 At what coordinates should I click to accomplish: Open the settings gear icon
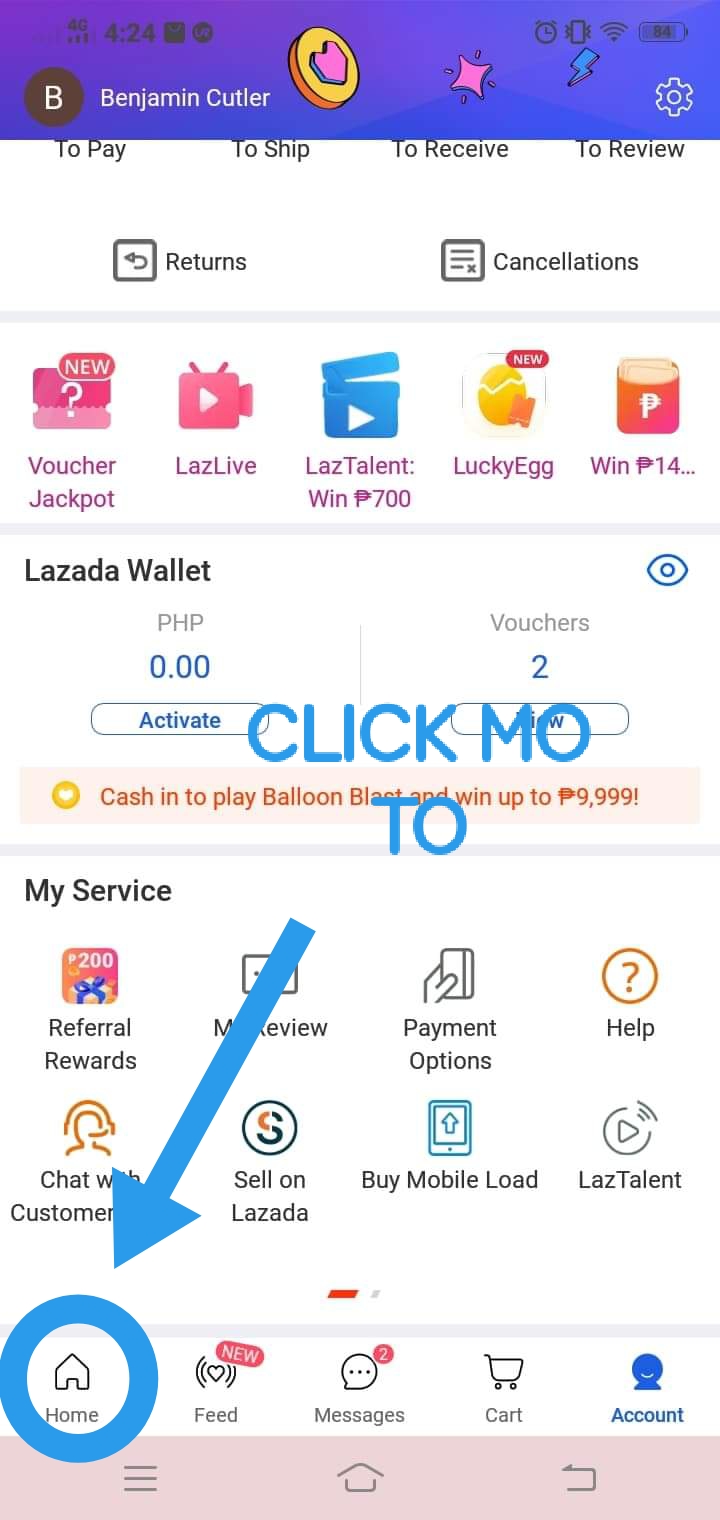(x=673, y=97)
